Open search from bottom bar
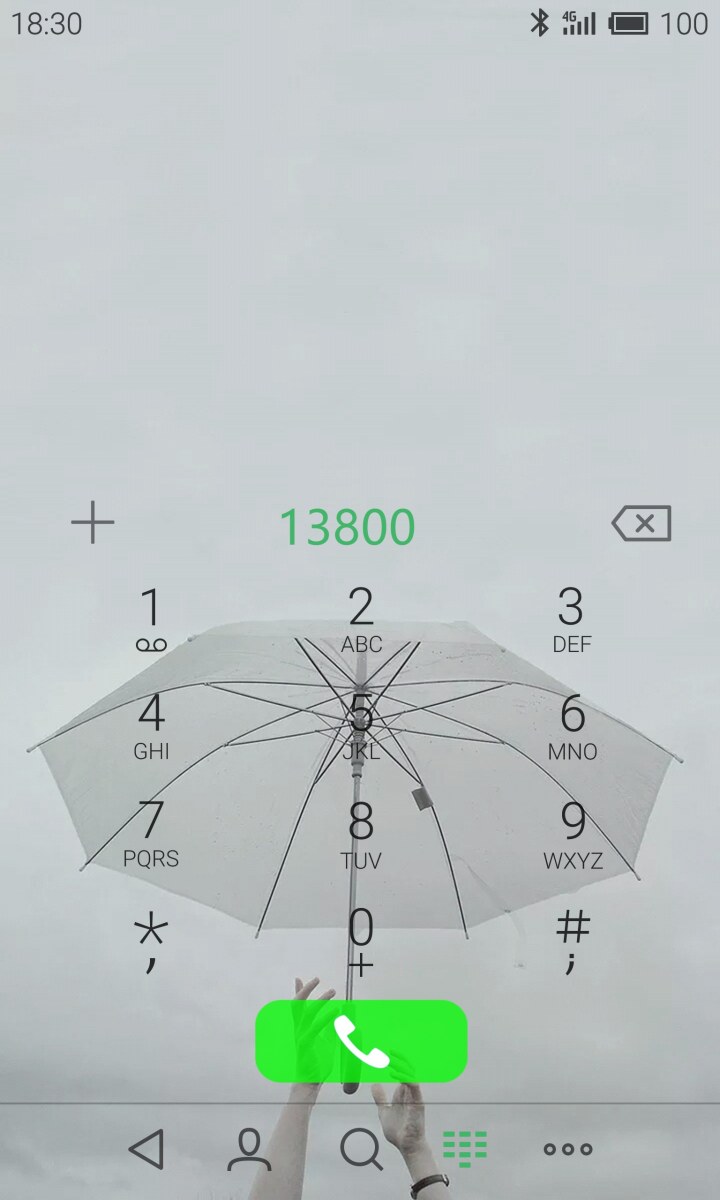This screenshot has width=720, height=1200. pos(360,1150)
